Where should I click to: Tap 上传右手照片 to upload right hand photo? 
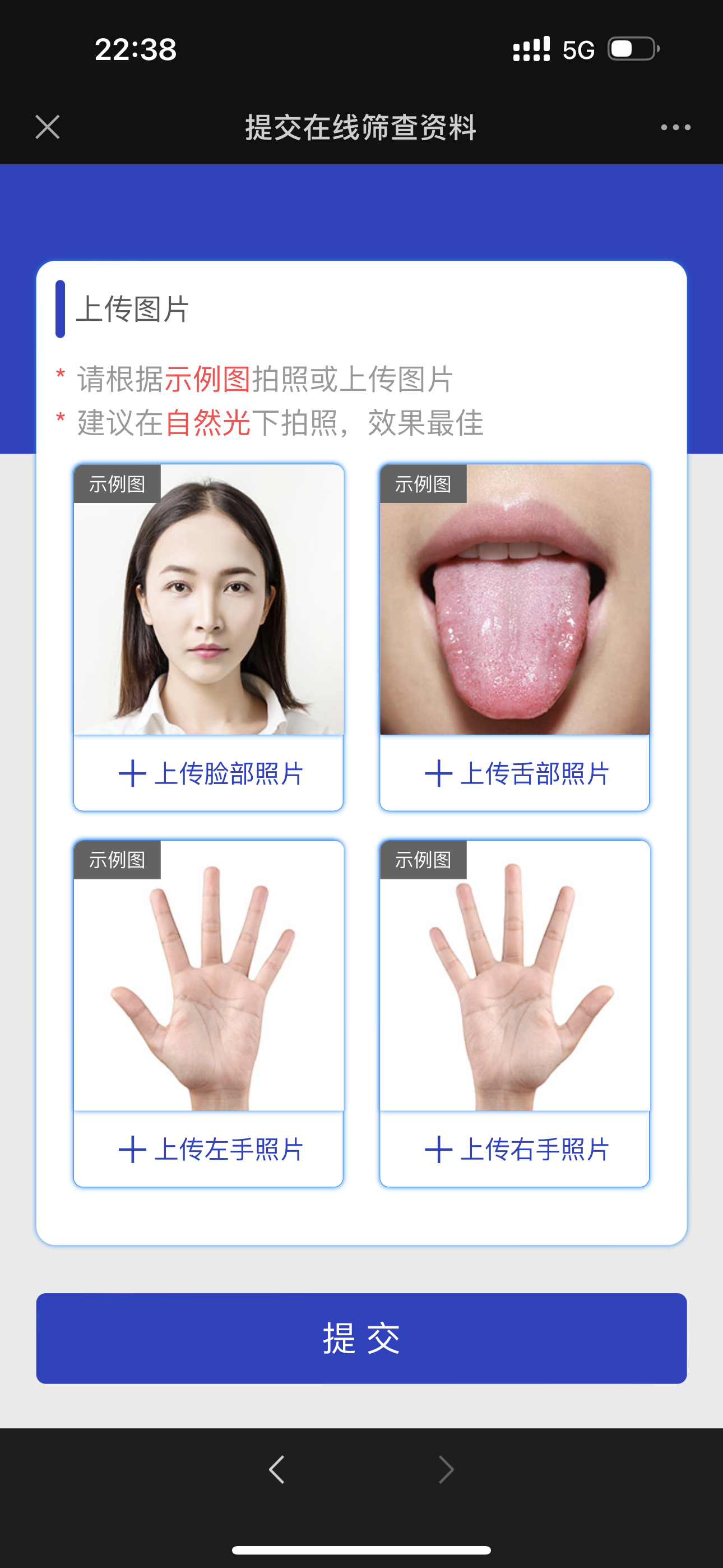[515, 1149]
